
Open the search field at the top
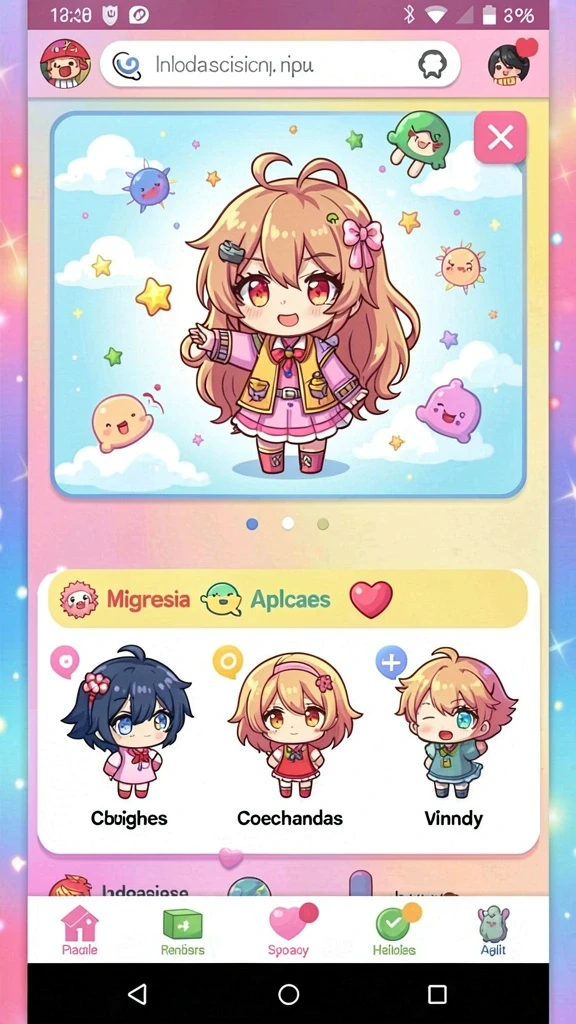click(x=280, y=65)
